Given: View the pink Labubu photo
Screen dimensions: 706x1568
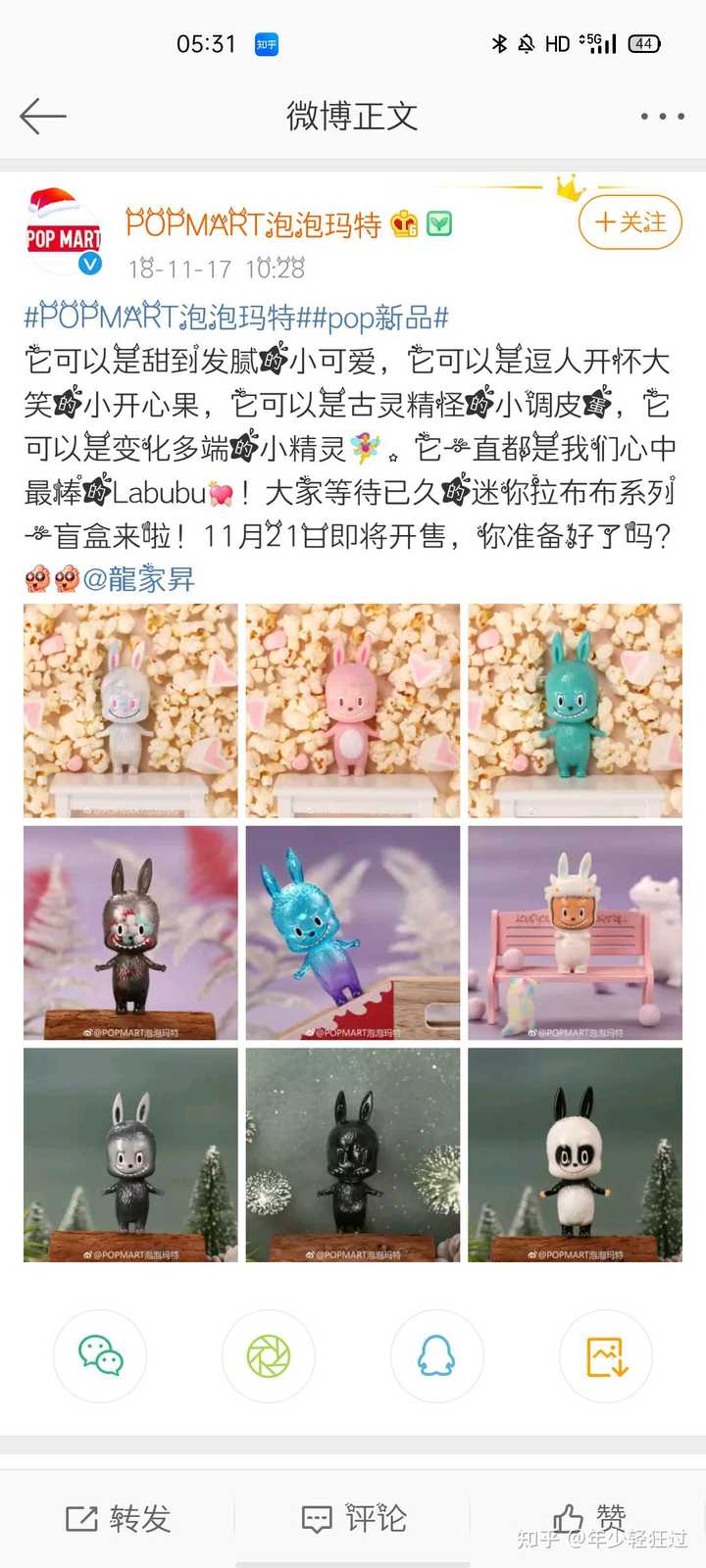Looking at the screenshot, I should pyautogui.click(x=352, y=710).
